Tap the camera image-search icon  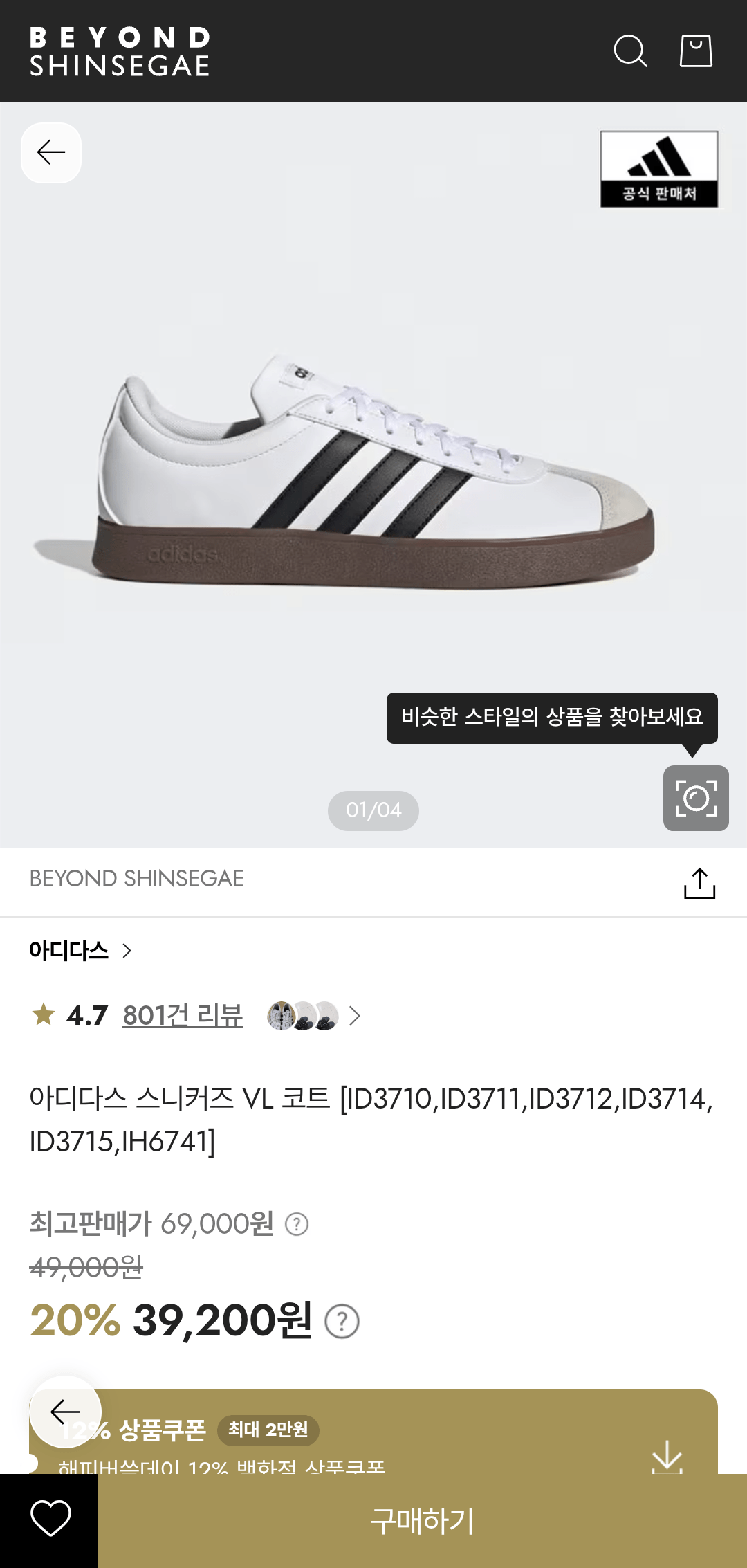(696, 797)
